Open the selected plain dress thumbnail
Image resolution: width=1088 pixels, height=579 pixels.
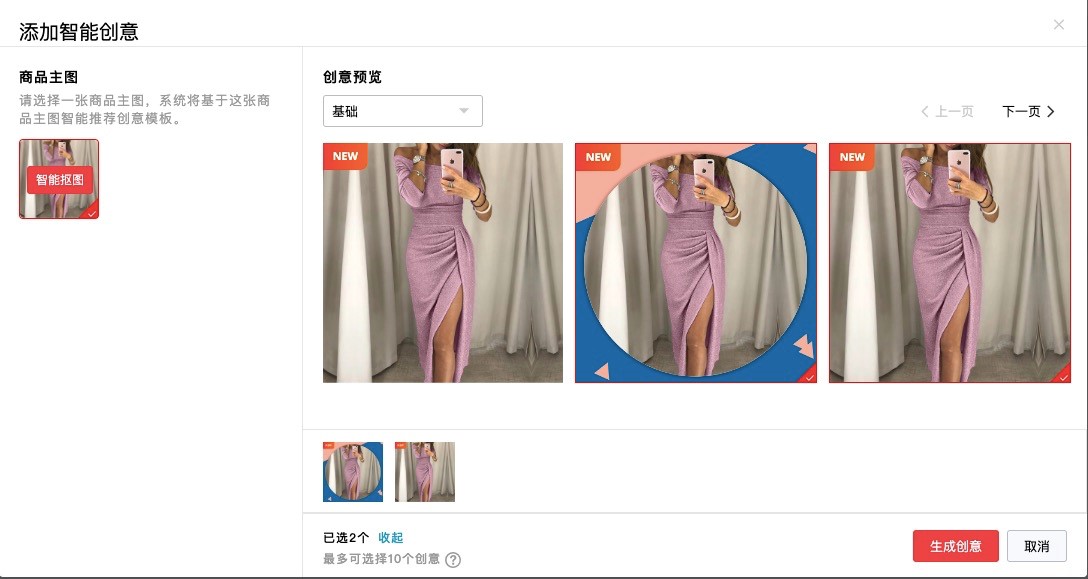click(x=425, y=472)
